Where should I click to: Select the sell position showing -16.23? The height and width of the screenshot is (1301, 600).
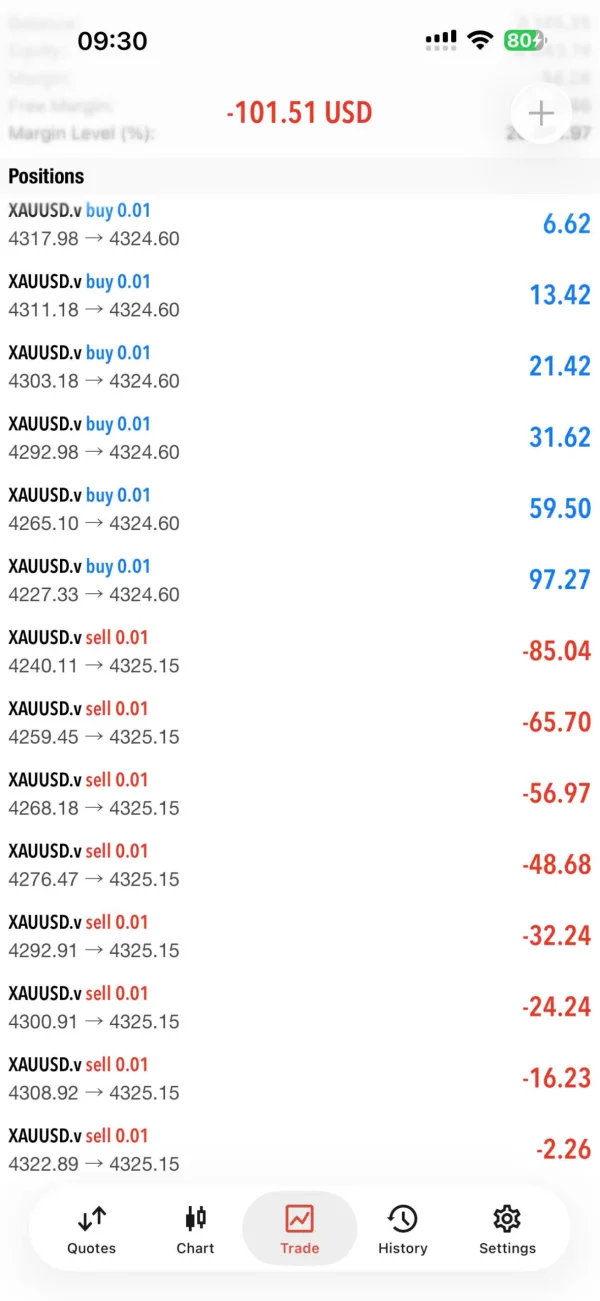point(300,1077)
